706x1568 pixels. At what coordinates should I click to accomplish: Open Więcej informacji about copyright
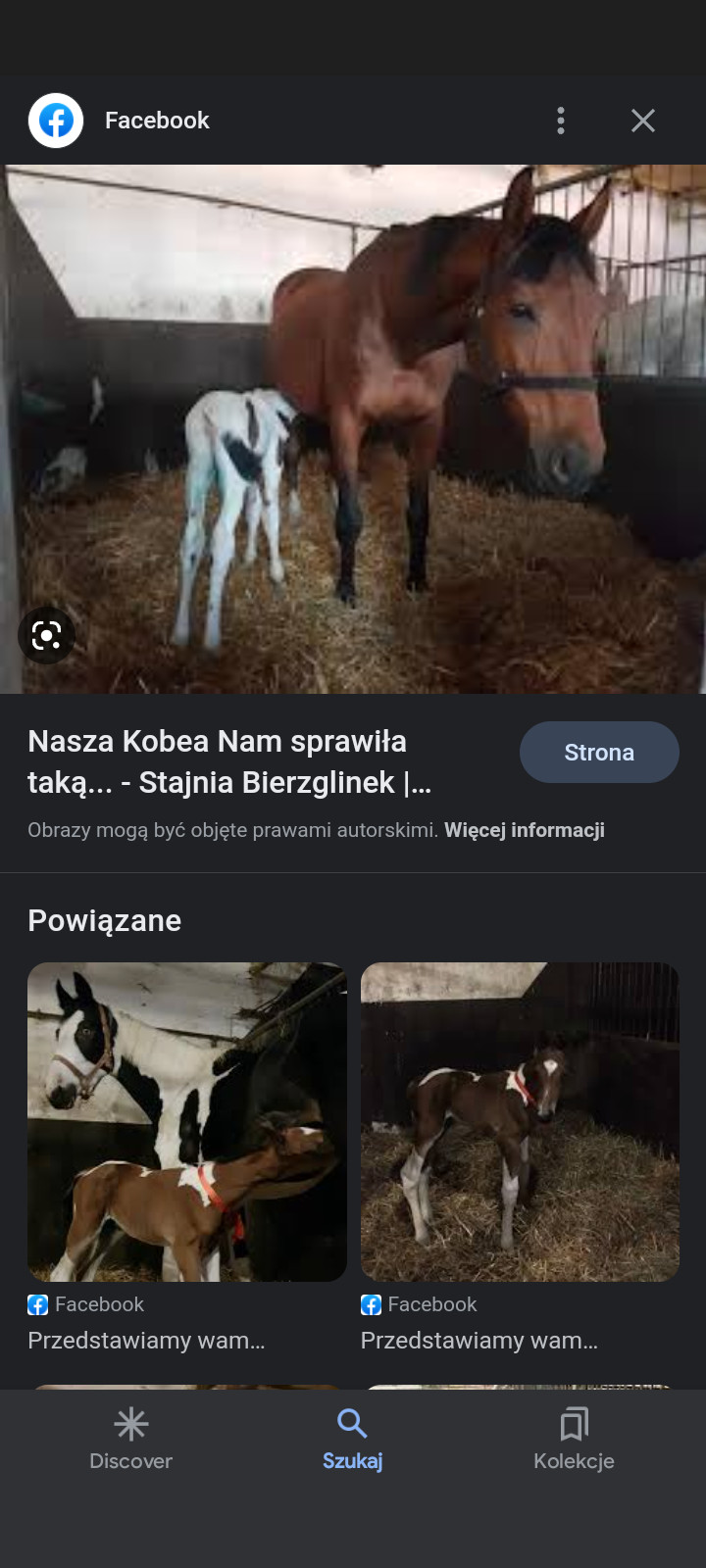pos(525,830)
